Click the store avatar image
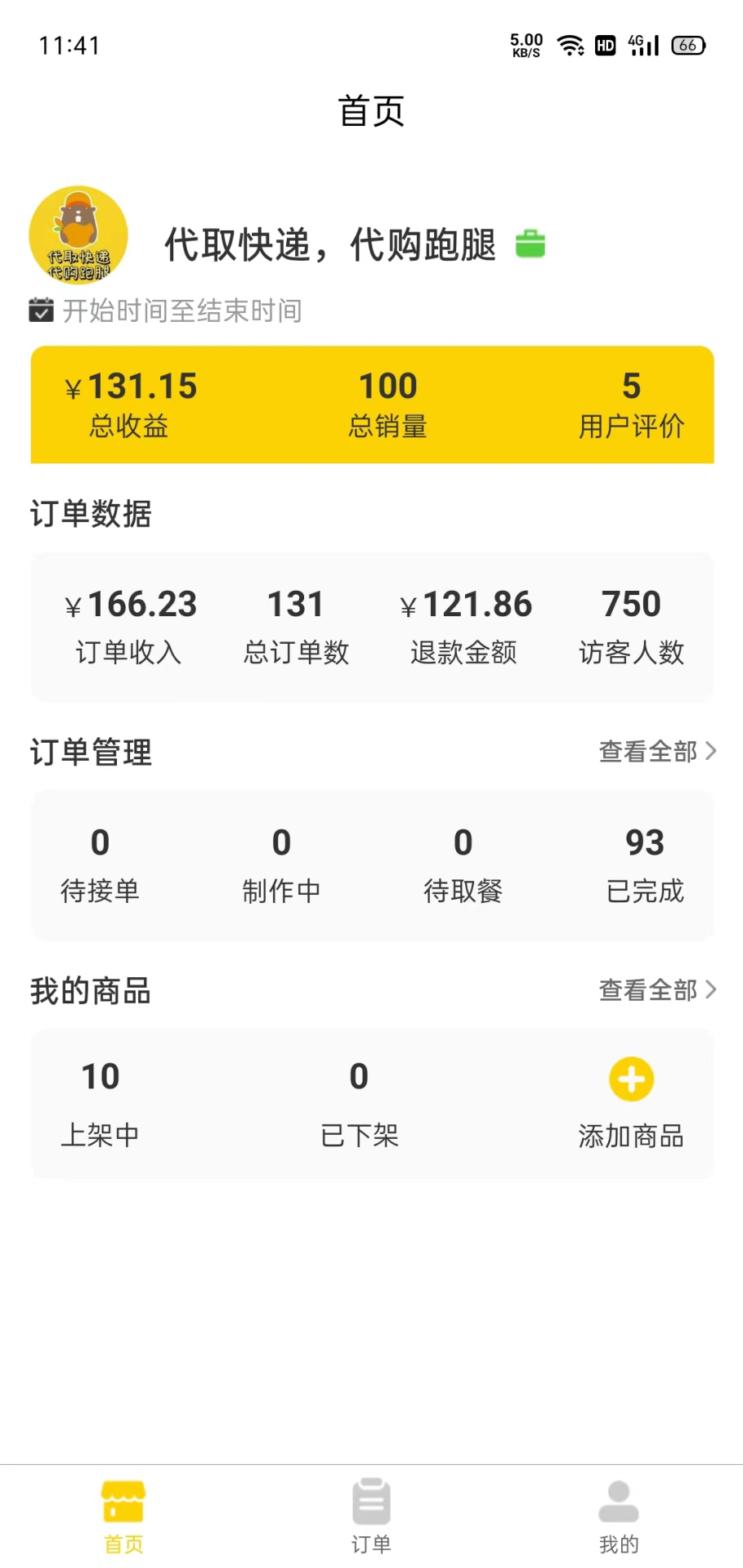Viewport: 743px width, 1568px height. pyautogui.click(x=78, y=235)
